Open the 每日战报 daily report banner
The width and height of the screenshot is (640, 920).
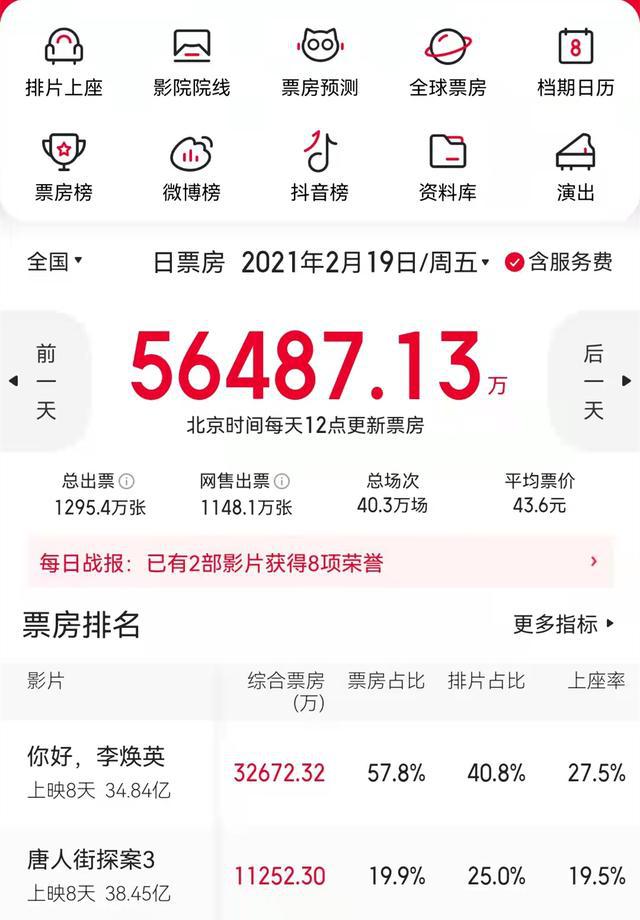[x=320, y=563]
